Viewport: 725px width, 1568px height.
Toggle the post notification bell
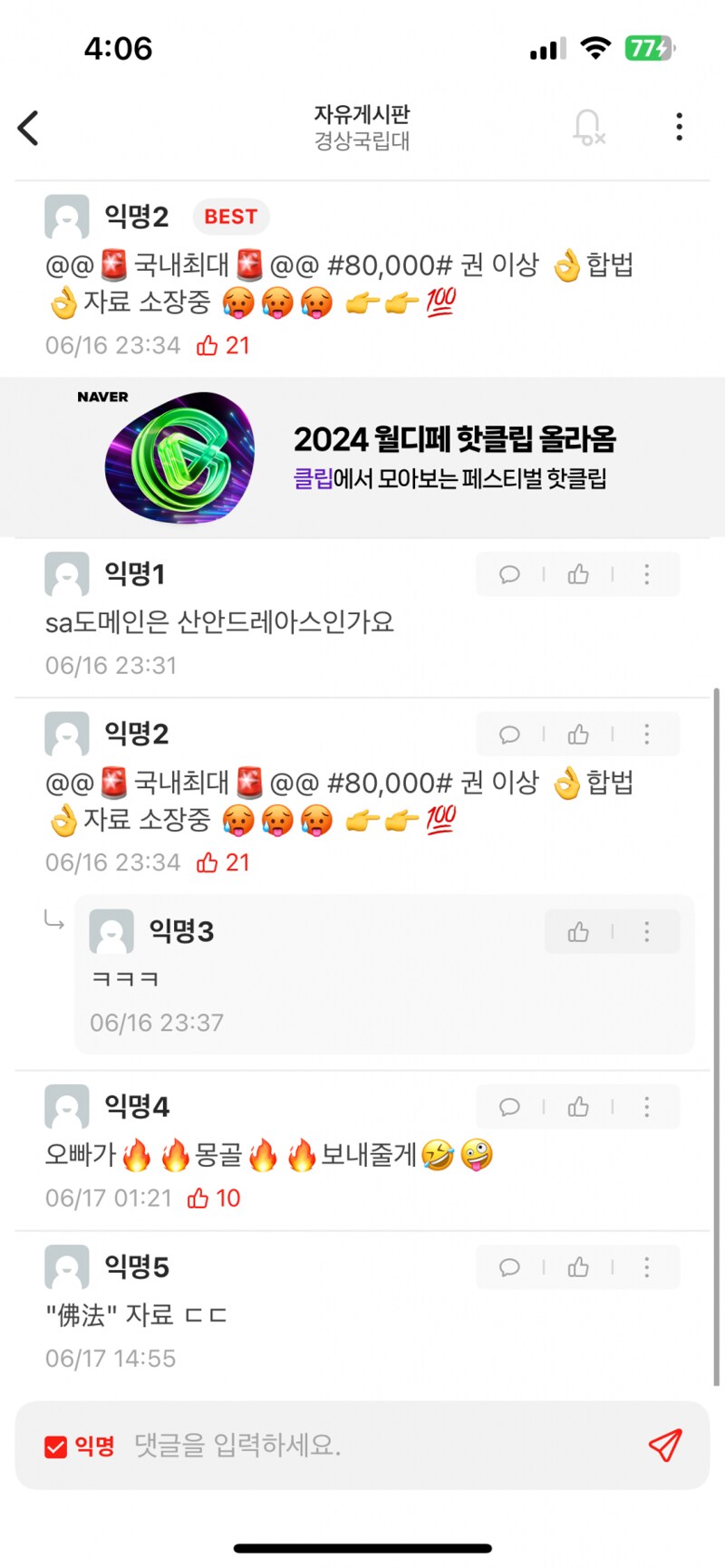[587, 128]
